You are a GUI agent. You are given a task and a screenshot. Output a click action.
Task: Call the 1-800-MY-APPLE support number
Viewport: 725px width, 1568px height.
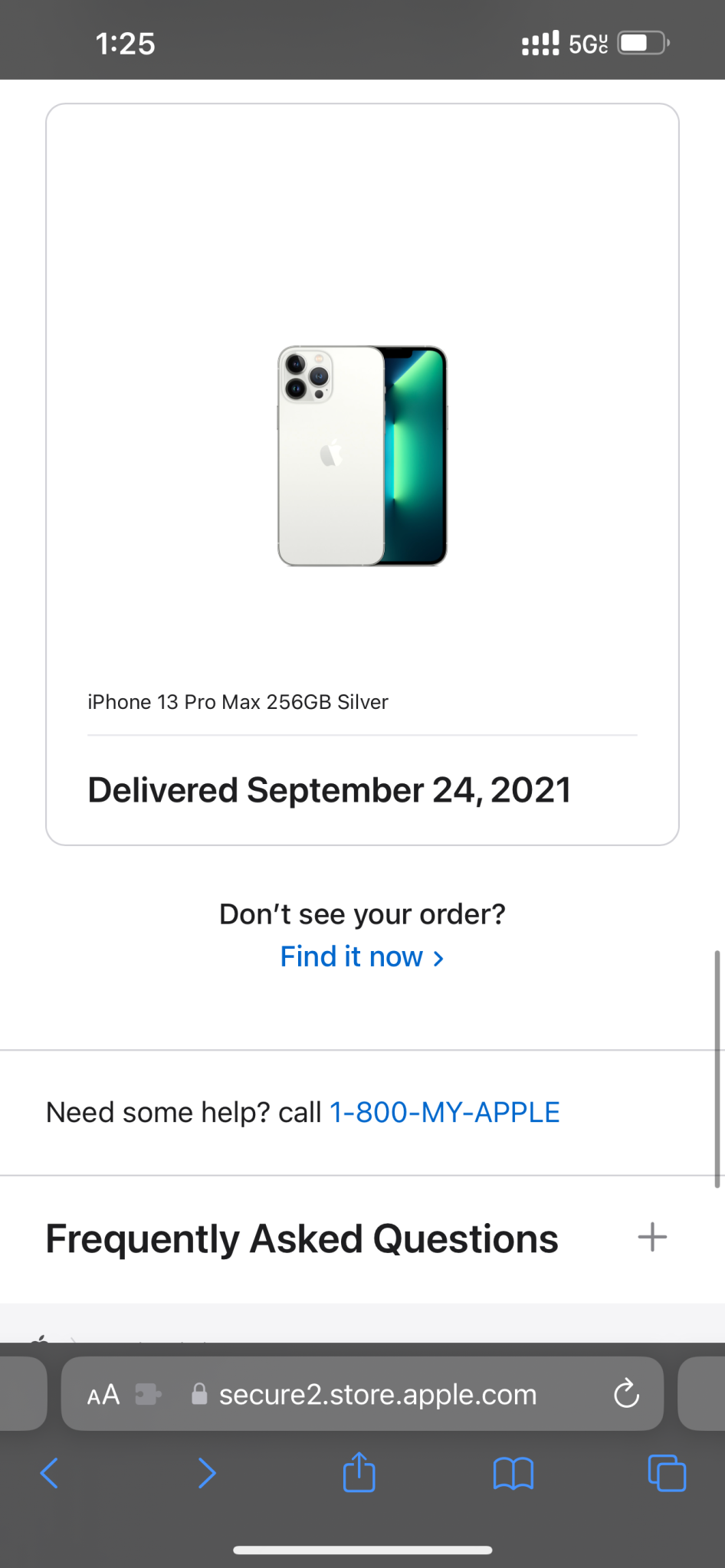445,1113
